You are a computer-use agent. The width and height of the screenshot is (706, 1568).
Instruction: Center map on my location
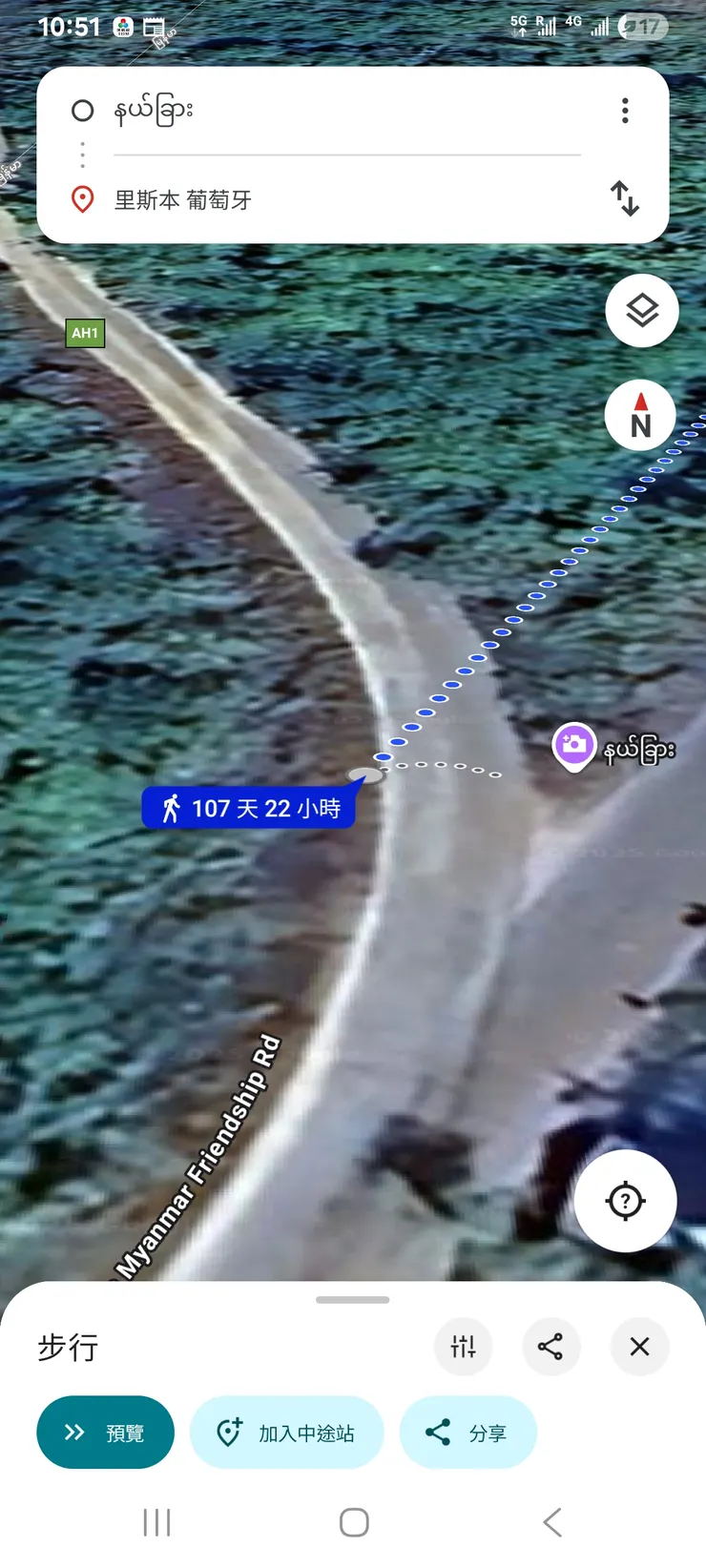coord(625,1201)
